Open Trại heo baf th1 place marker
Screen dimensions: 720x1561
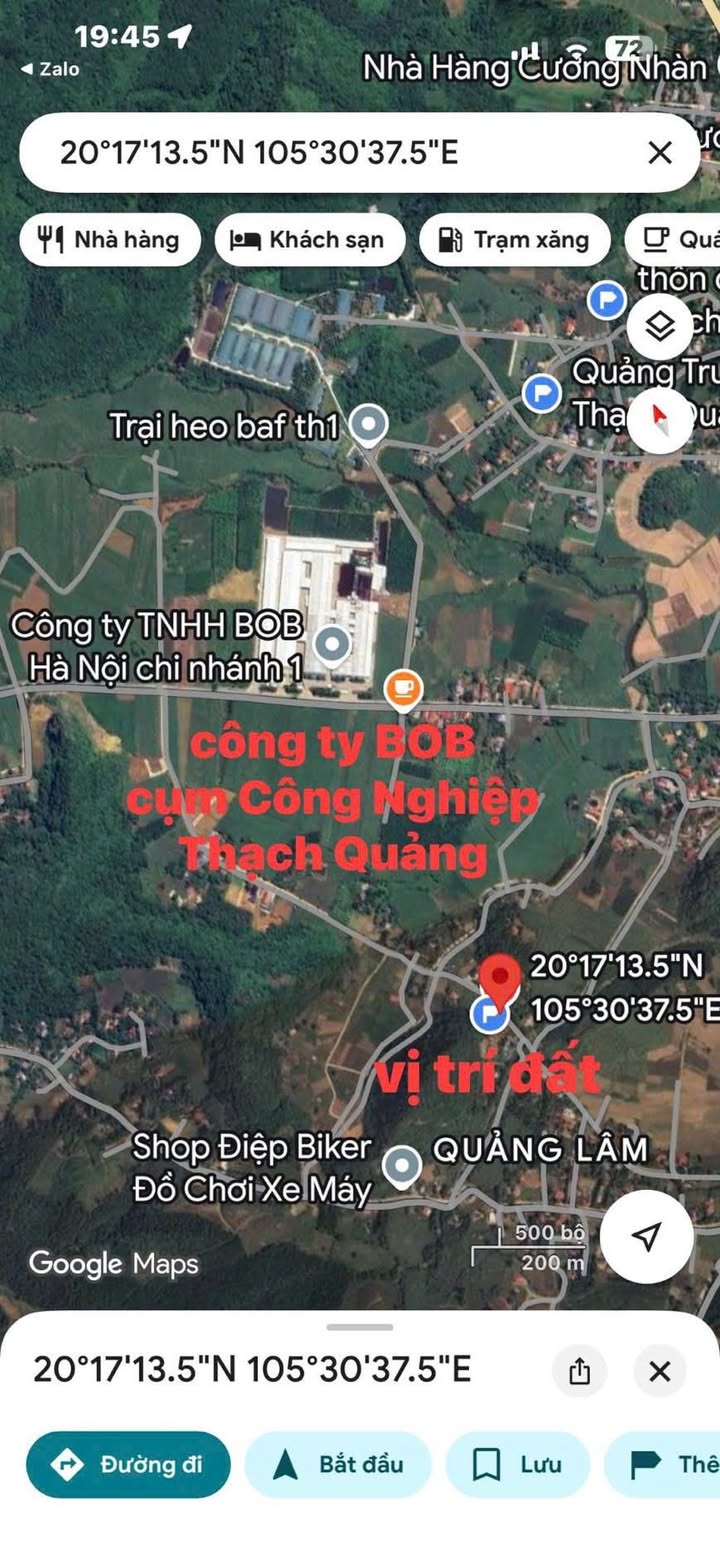point(370,426)
